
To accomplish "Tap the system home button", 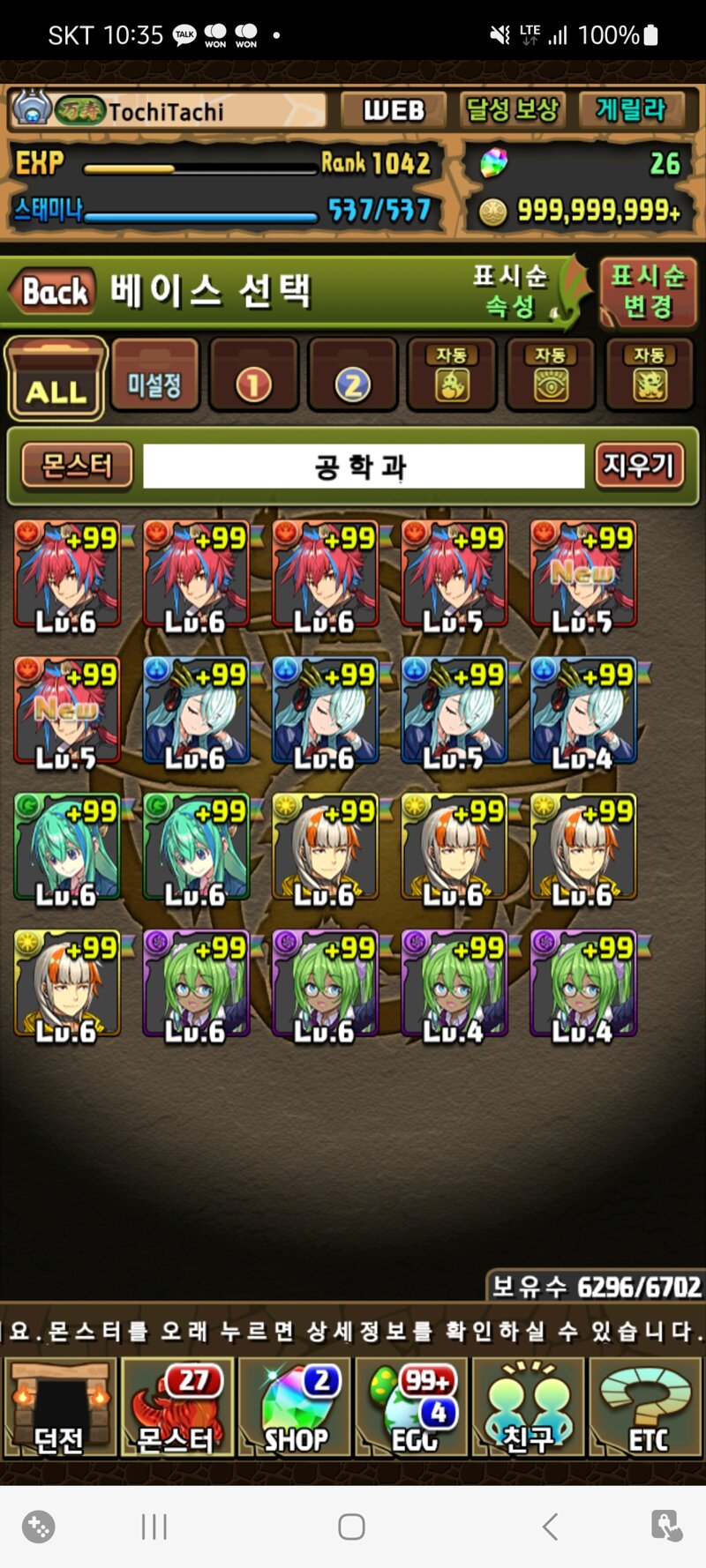I will coord(351,1527).
